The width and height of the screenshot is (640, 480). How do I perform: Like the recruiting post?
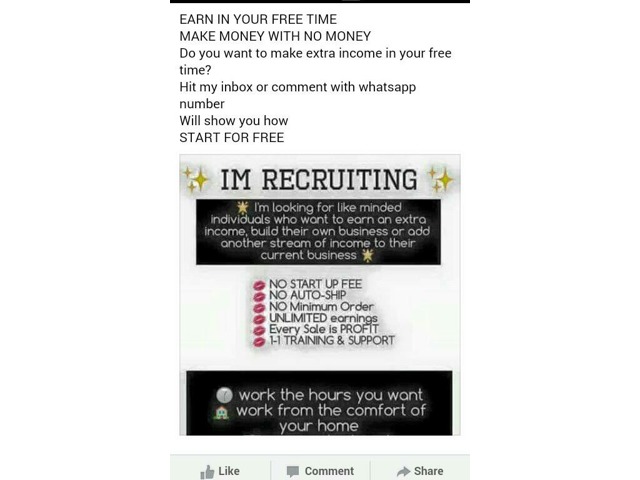click(220, 471)
